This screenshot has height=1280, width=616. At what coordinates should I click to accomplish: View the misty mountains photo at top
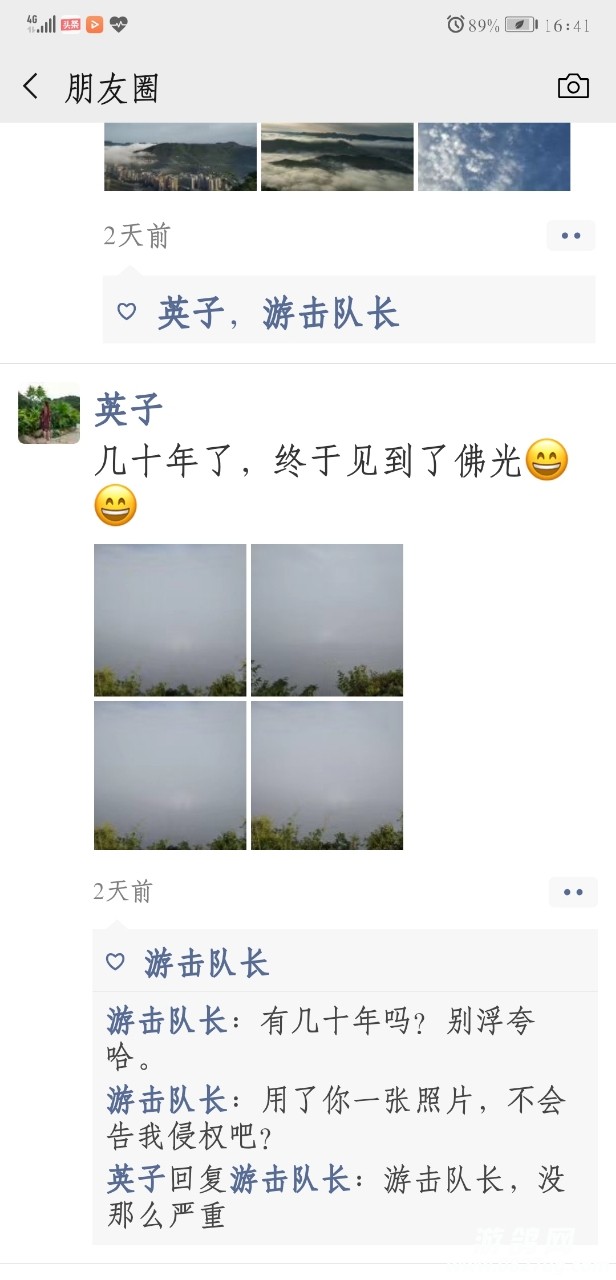[x=337, y=157]
